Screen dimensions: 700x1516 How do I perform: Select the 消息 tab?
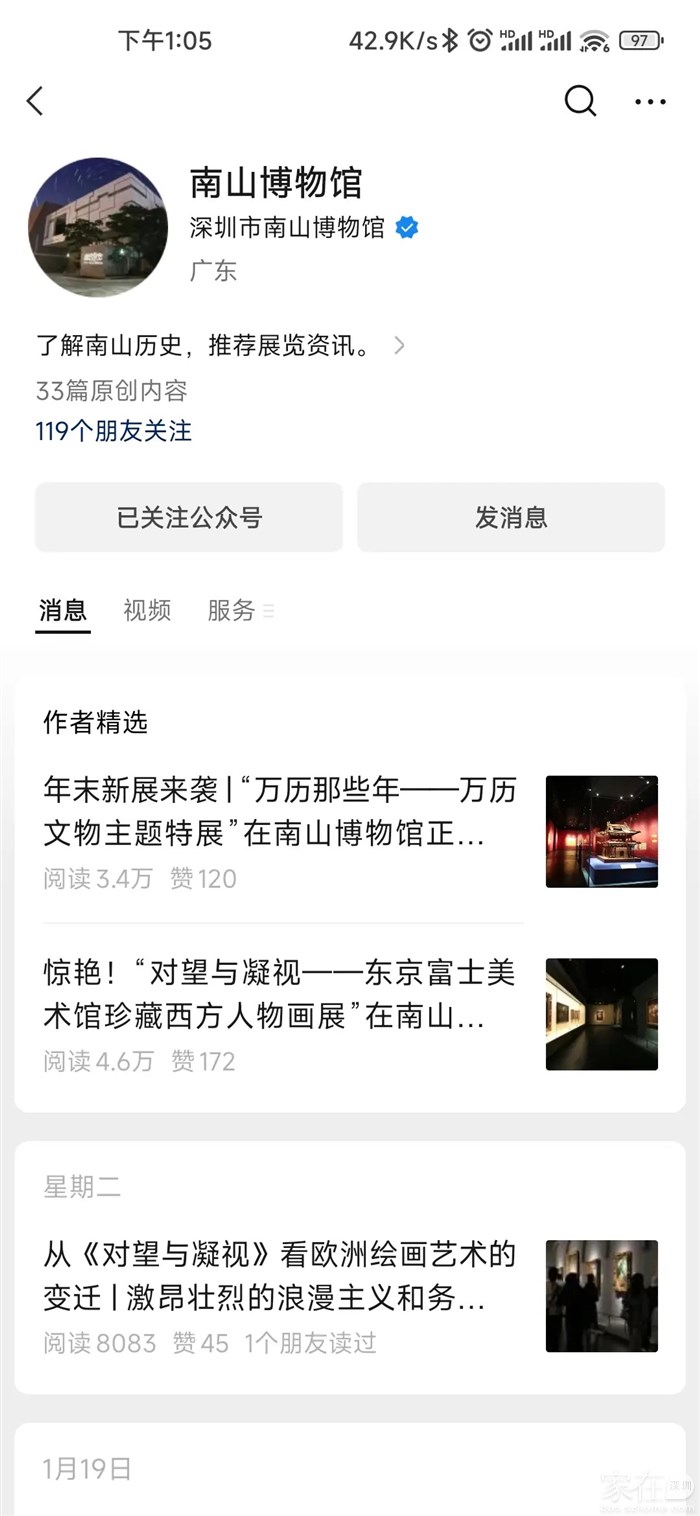click(x=63, y=610)
